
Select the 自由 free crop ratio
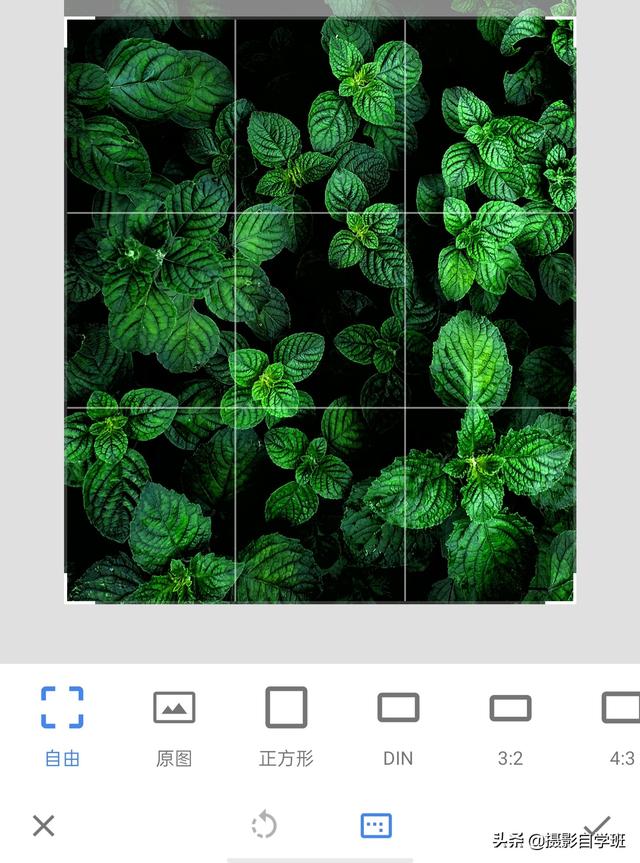click(x=62, y=724)
